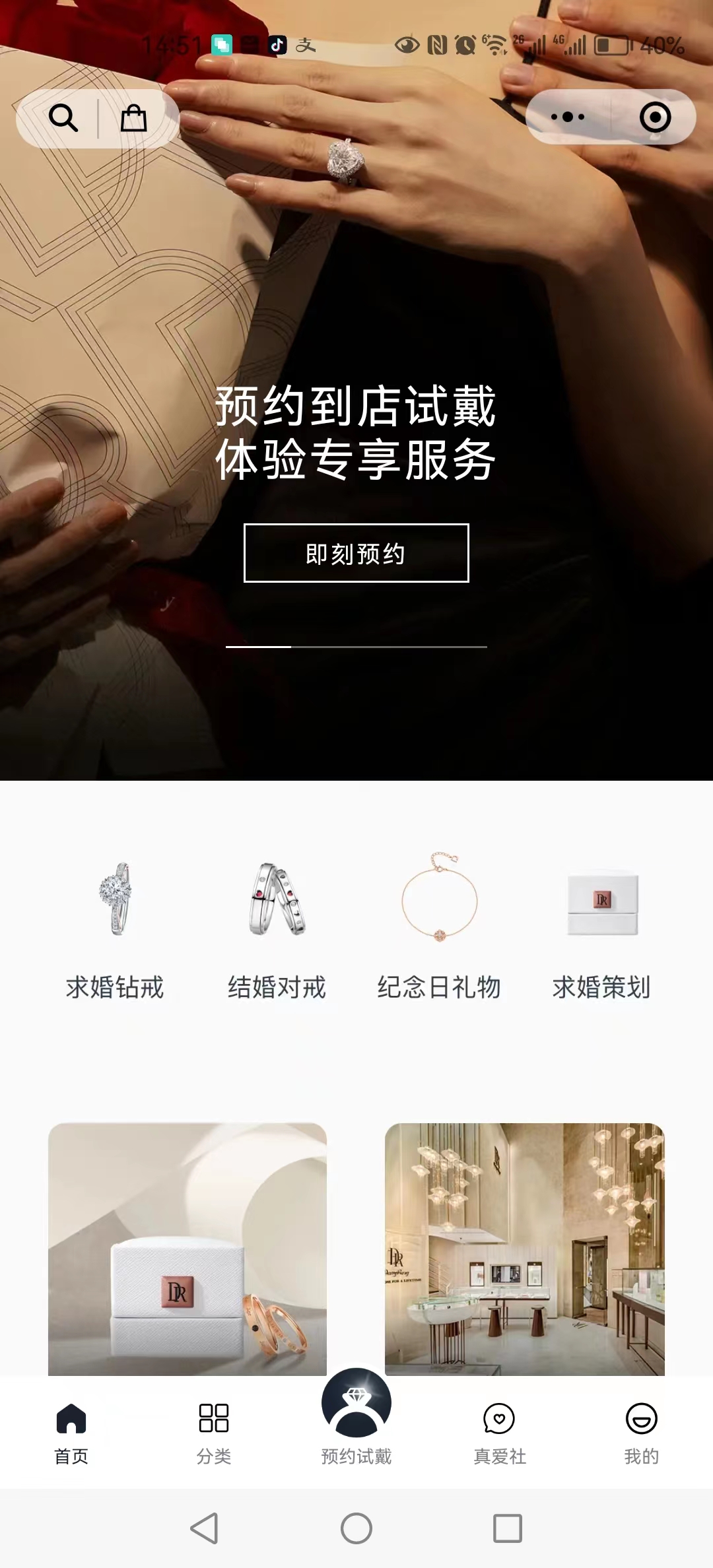
Task: Switch to the 分类 tab
Action: [x=214, y=1430]
